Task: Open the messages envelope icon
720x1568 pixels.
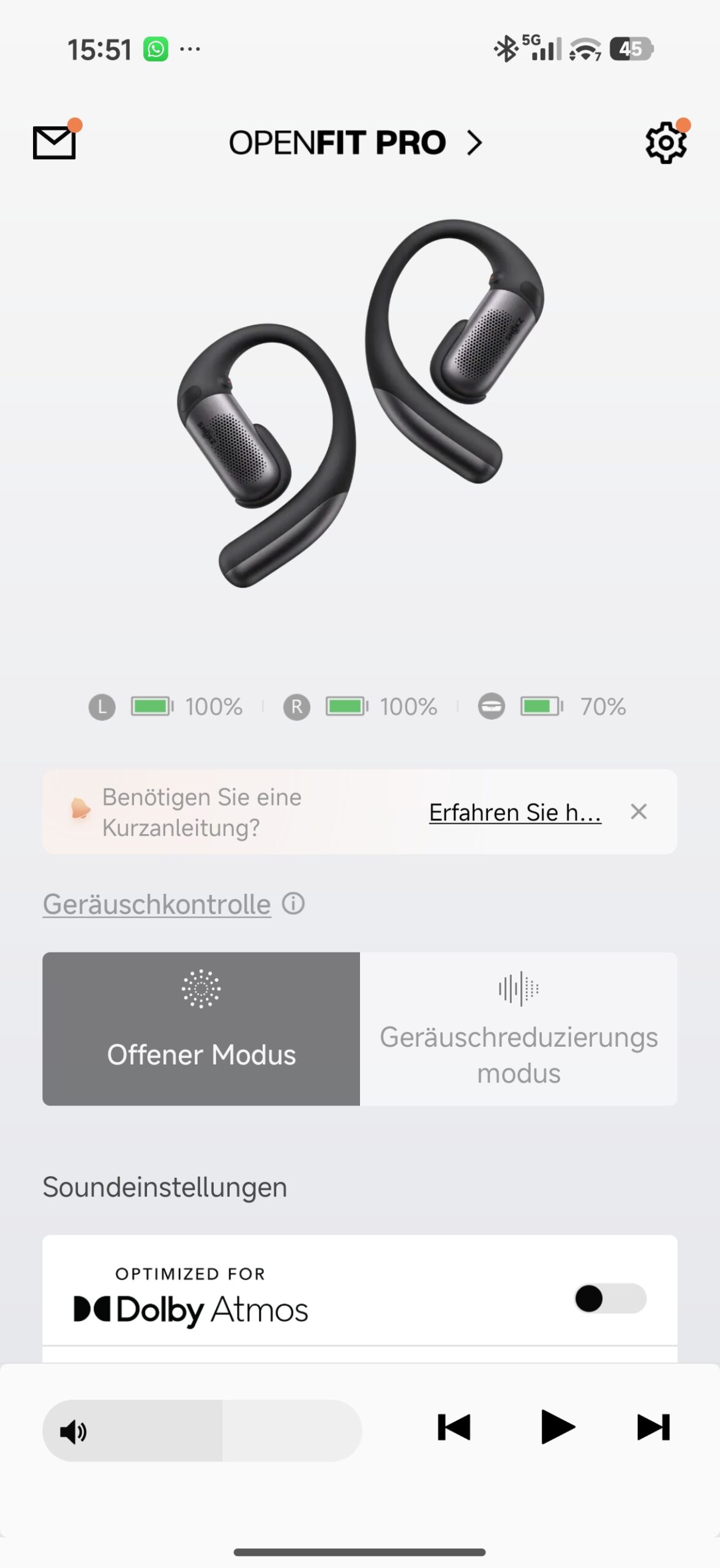Action: pyautogui.click(x=54, y=142)
